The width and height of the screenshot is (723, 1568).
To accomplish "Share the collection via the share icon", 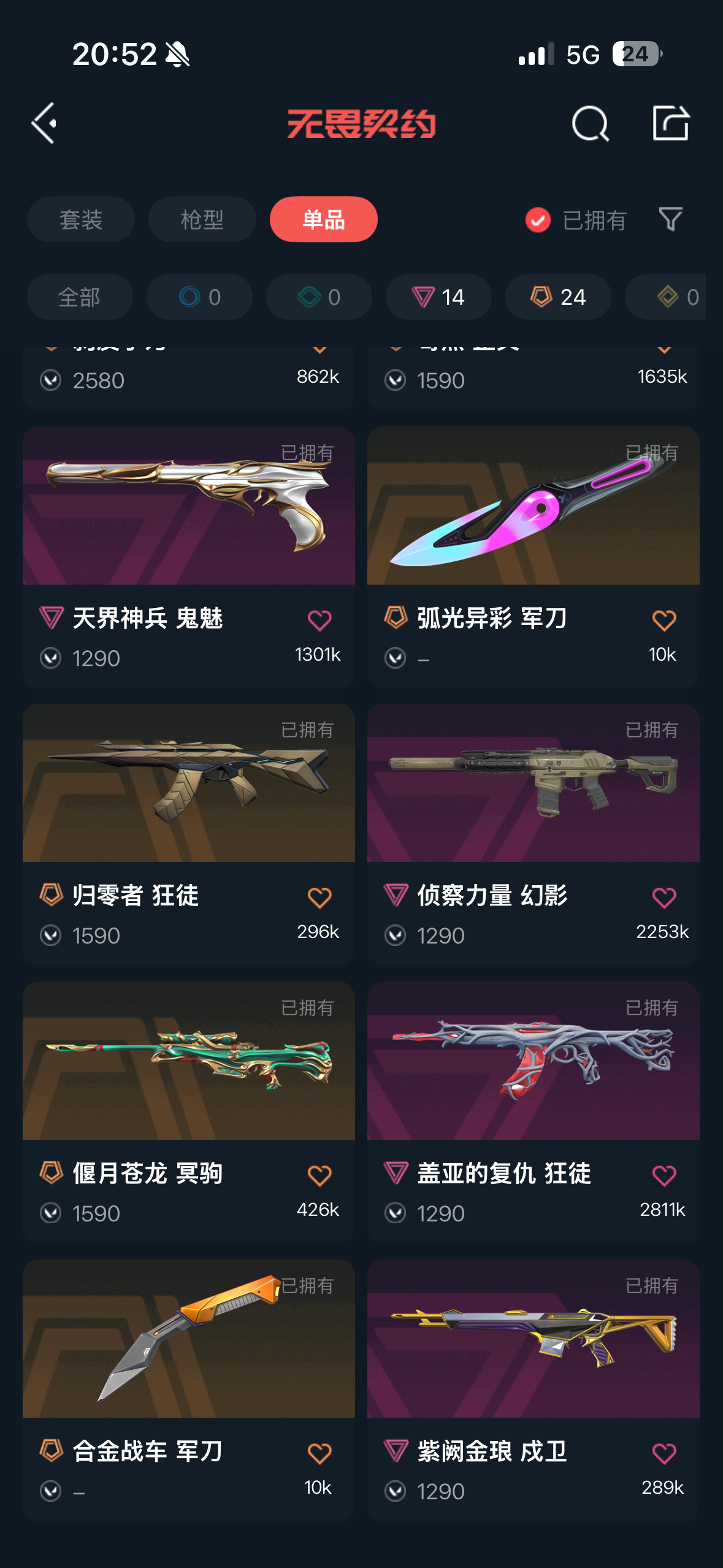I will click(670, 123).
